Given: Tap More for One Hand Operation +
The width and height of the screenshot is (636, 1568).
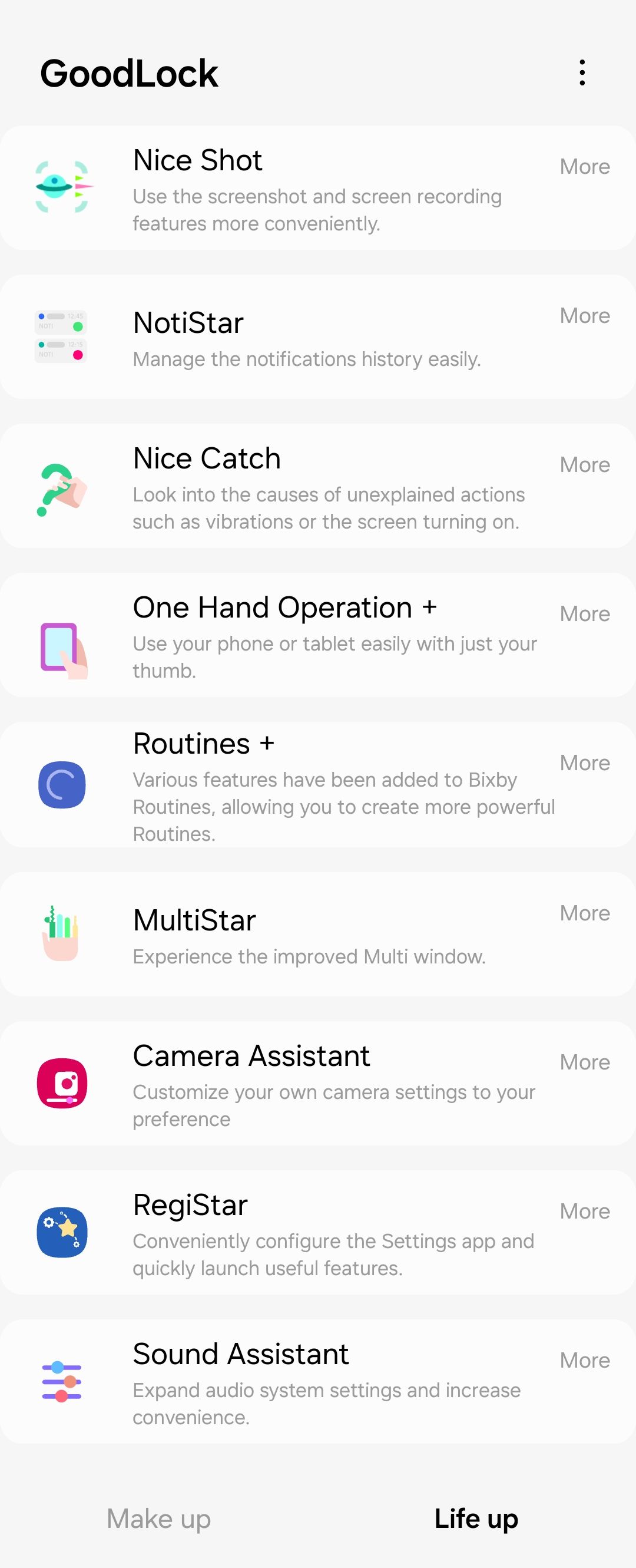Looking at the screenshot, I should (584, 613).
